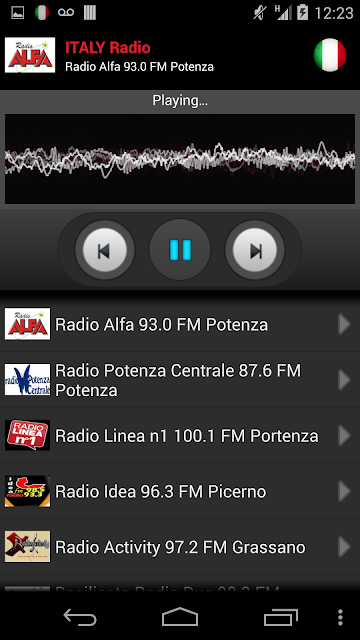360x640 pixels.
Task: Open Radio Linea n1 100.1 FM Portenza
Action: pos(180,436)
